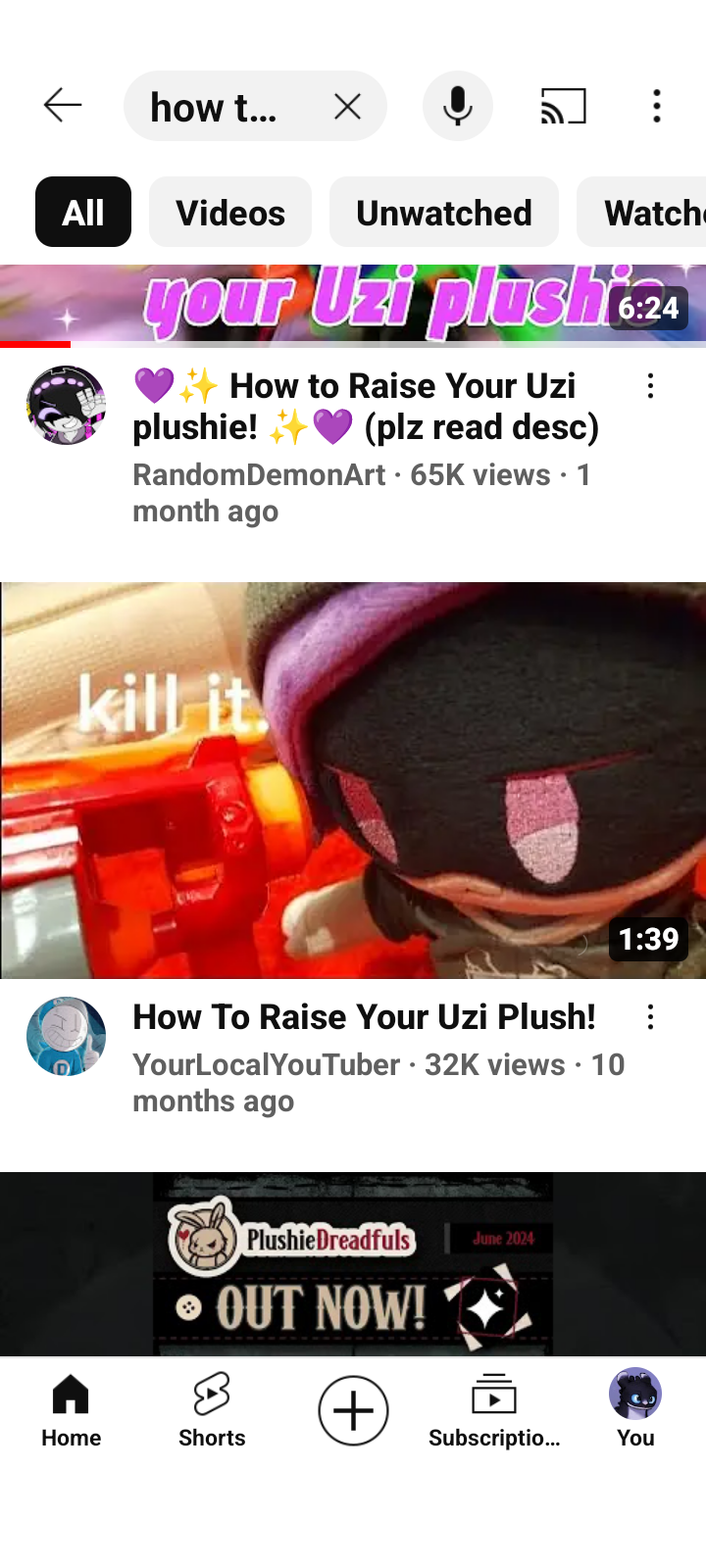The image size is (706, 1568).
Task: Start voice search with the microphone
Action: coord(457,106)
